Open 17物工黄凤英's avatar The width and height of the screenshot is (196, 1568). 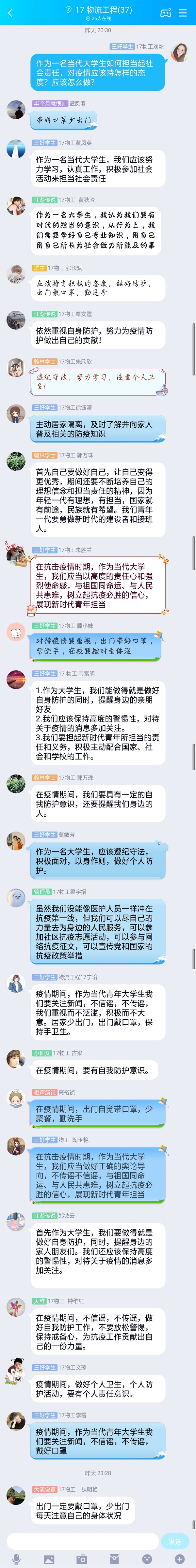pos(16,149)
